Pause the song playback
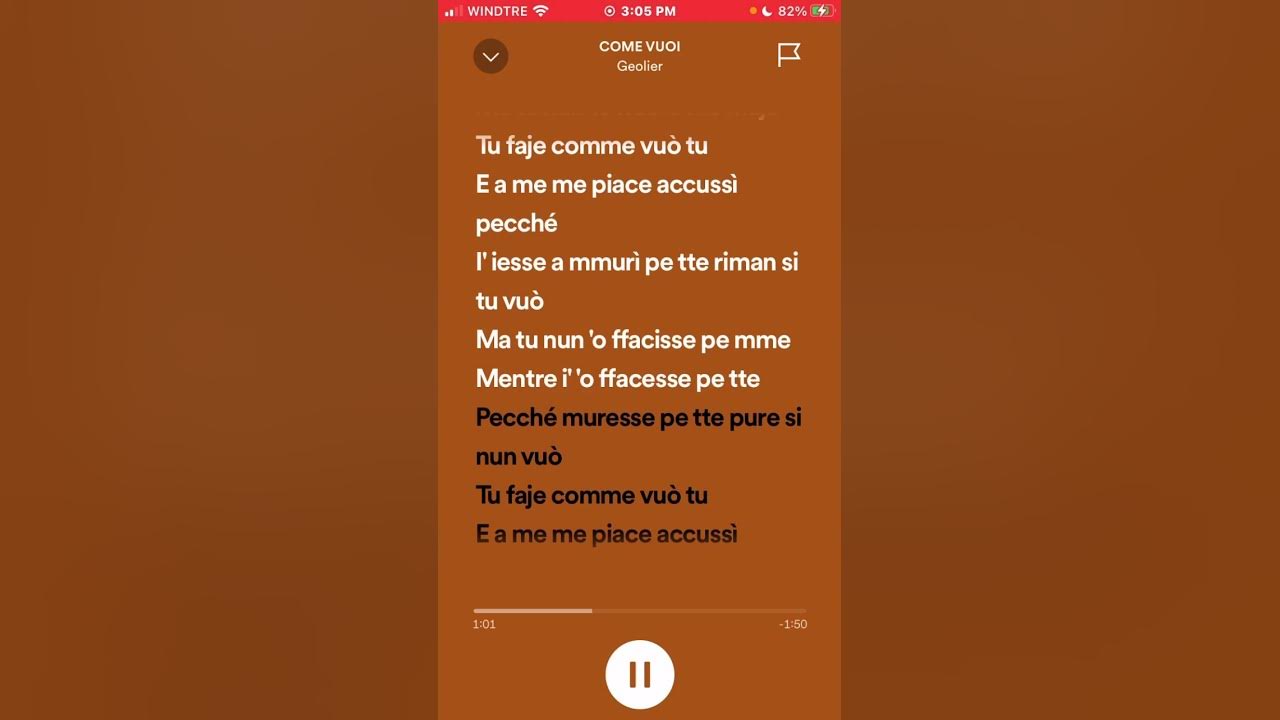 (x=640, y=675)
